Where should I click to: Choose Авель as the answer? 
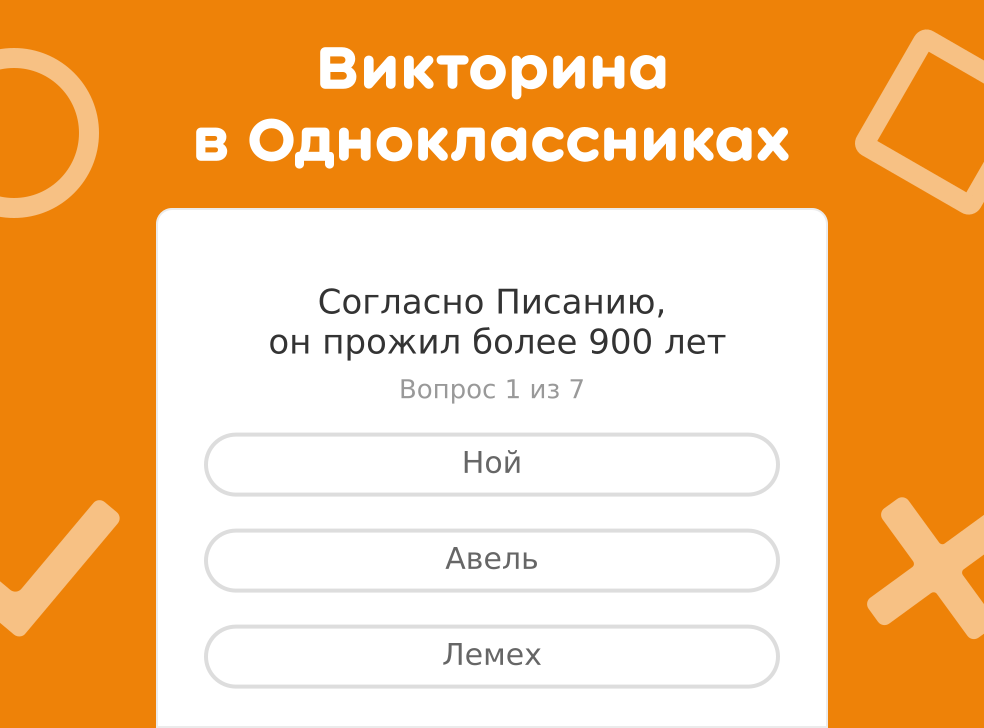tap(491, 560)
